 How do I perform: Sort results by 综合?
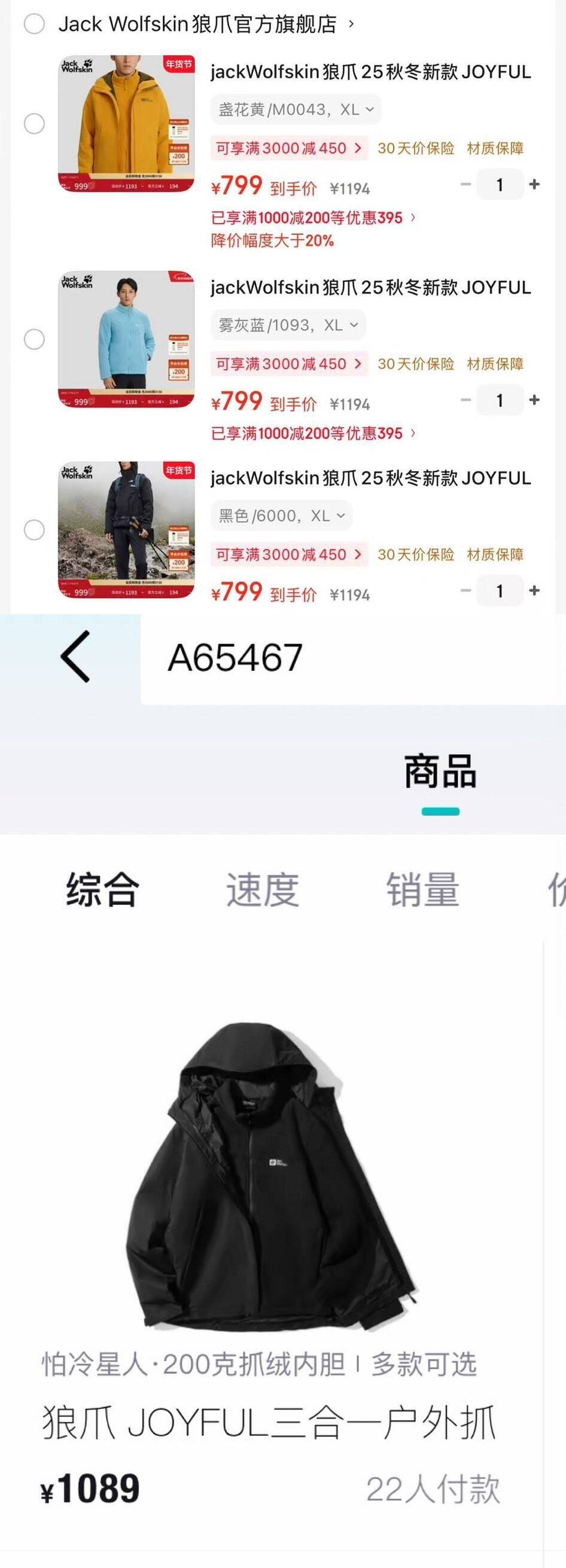click(102, 889)
